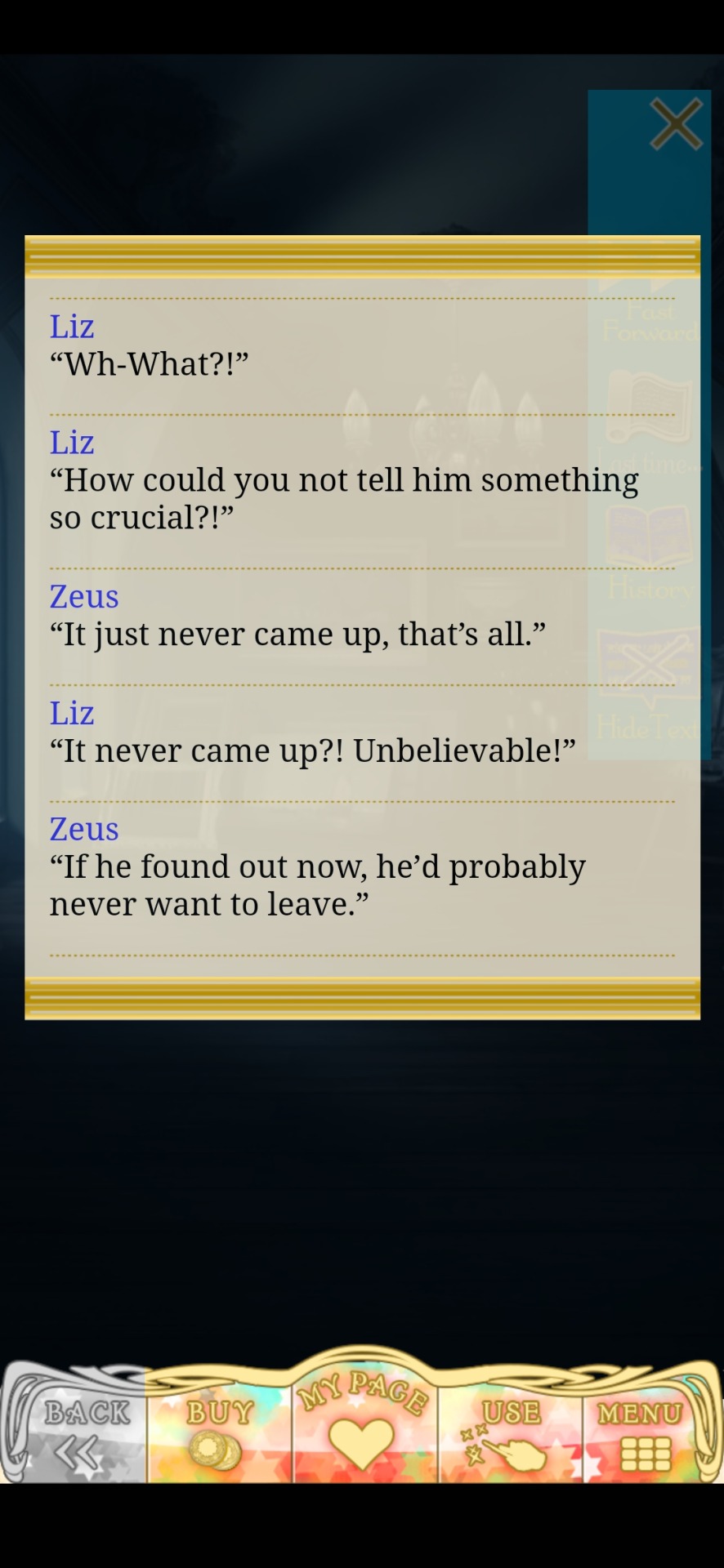The image size is (724, 1568).
Task: Open the BUY coins section
Action: pyautogui.click(x=219, y=1431)
